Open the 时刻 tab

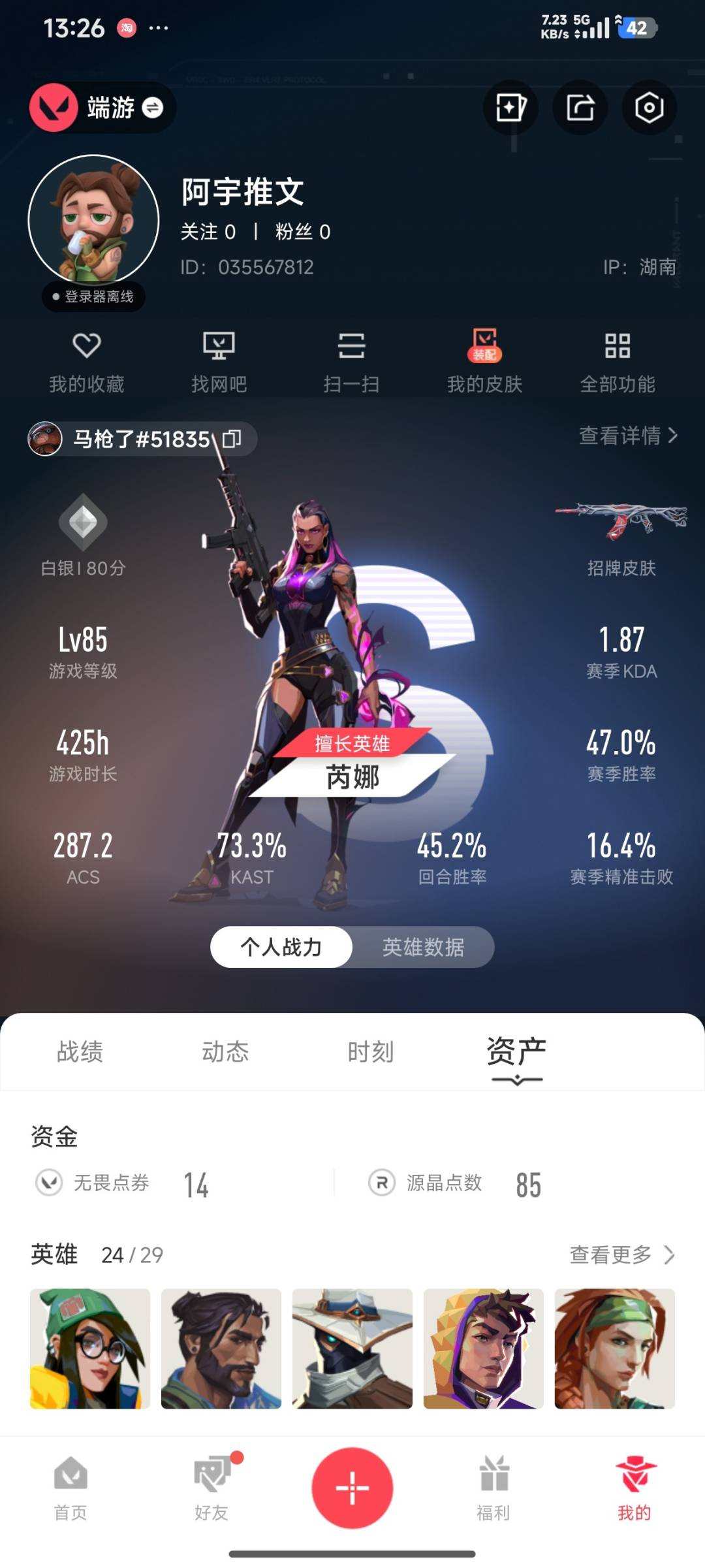click(371, 1051)
